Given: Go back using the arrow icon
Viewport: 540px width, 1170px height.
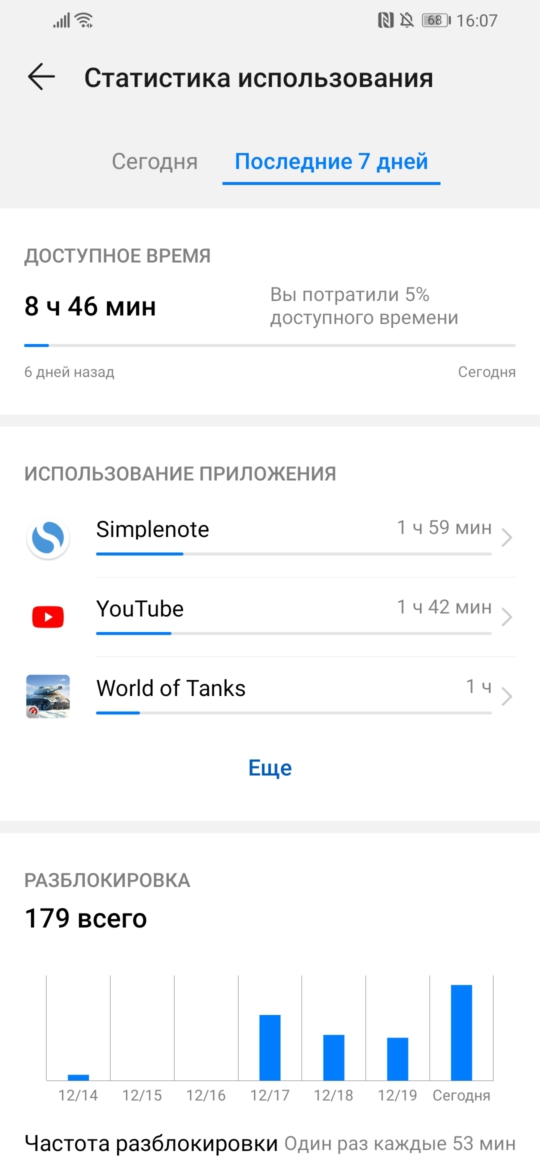Looking at the screenshot, I should pos(41,78).
